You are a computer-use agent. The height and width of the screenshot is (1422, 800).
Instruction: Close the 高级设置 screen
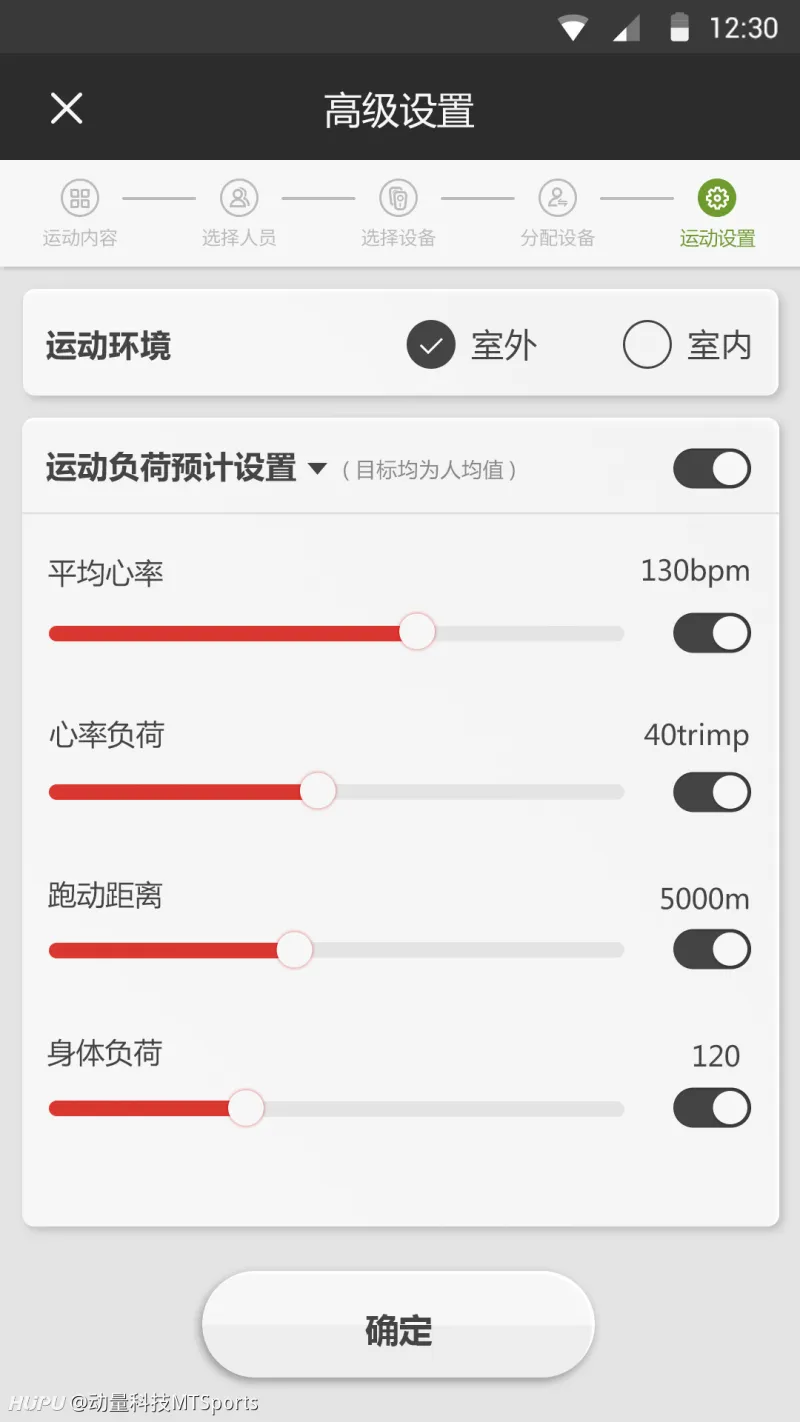click(x=66, y=108)
